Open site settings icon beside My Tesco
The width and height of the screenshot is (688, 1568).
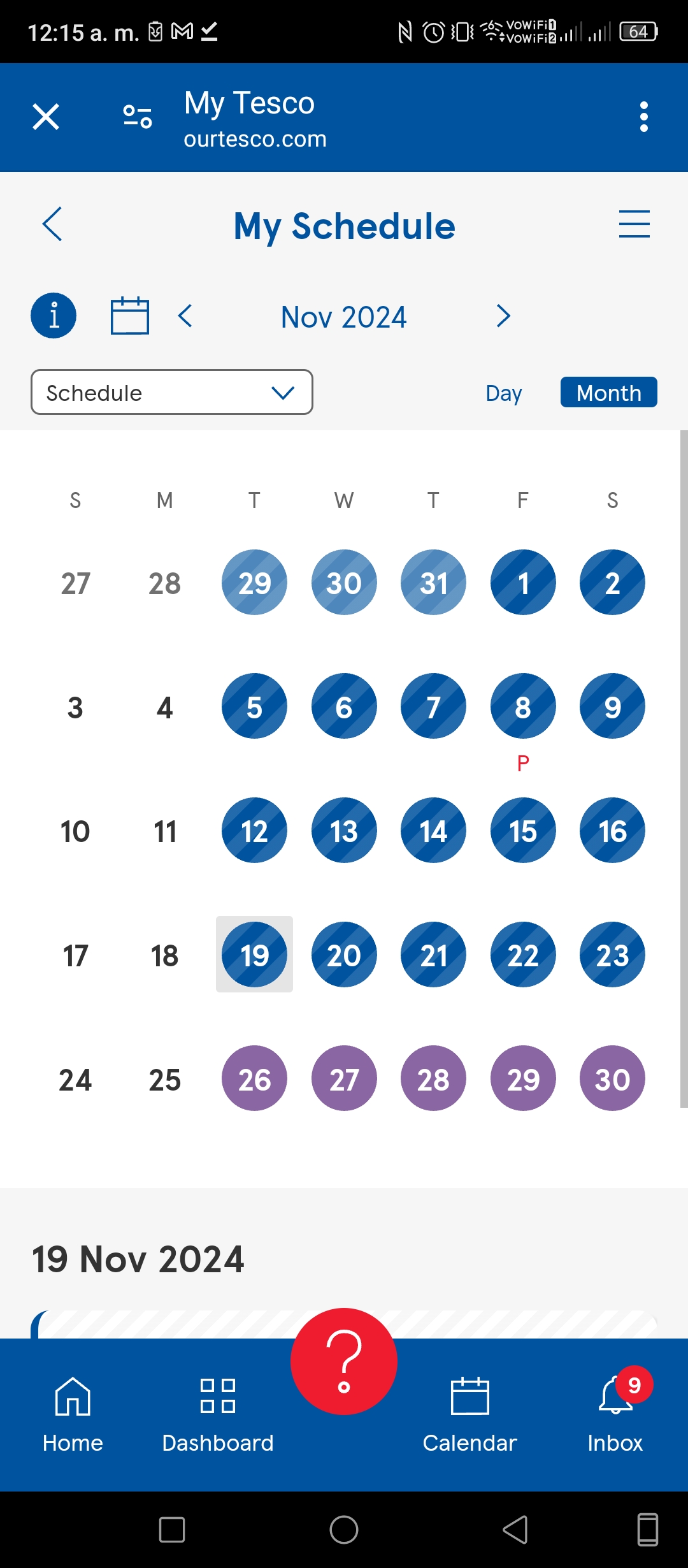coord(138,117)
